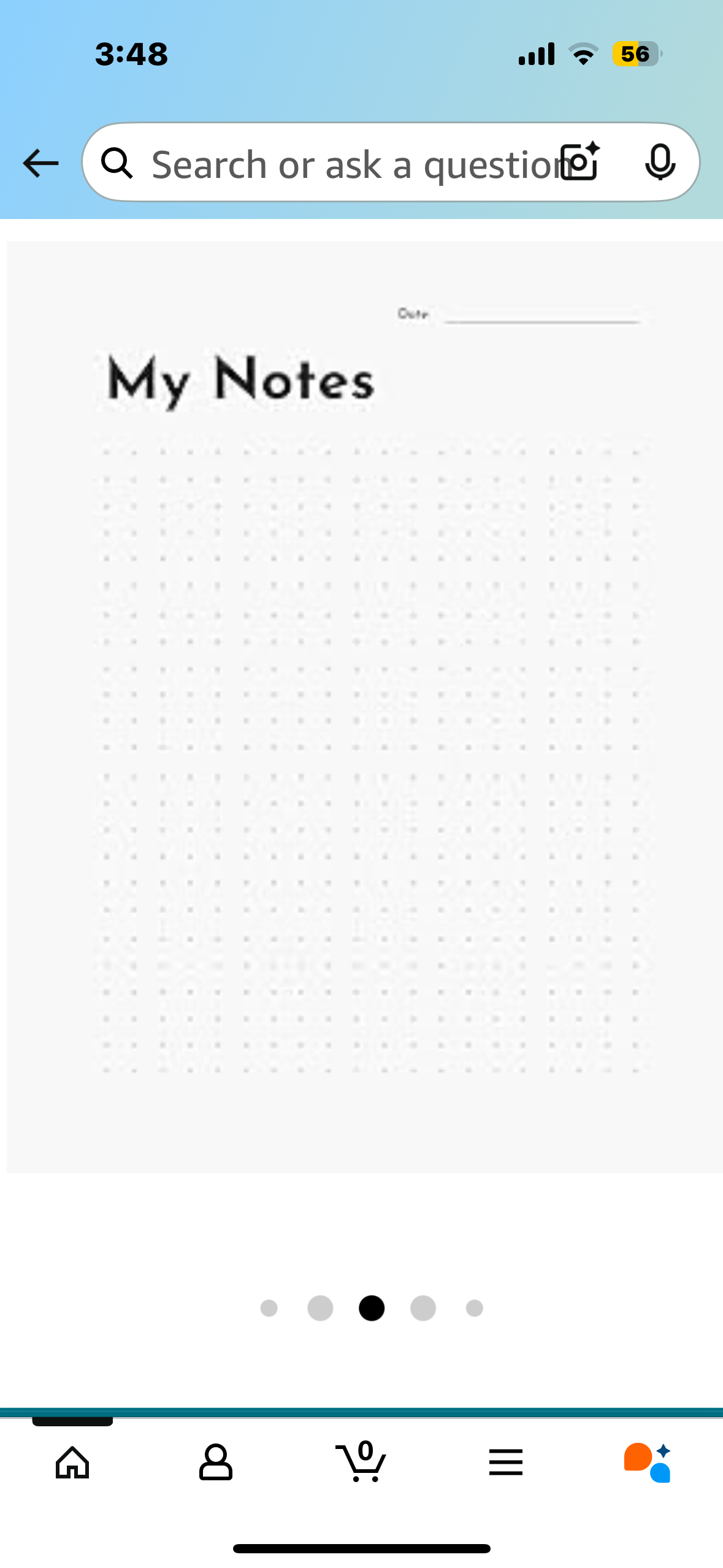The width and height of the screenshot is (723, 1568).
Task: Go to the Home tab
Action: 72,1462
